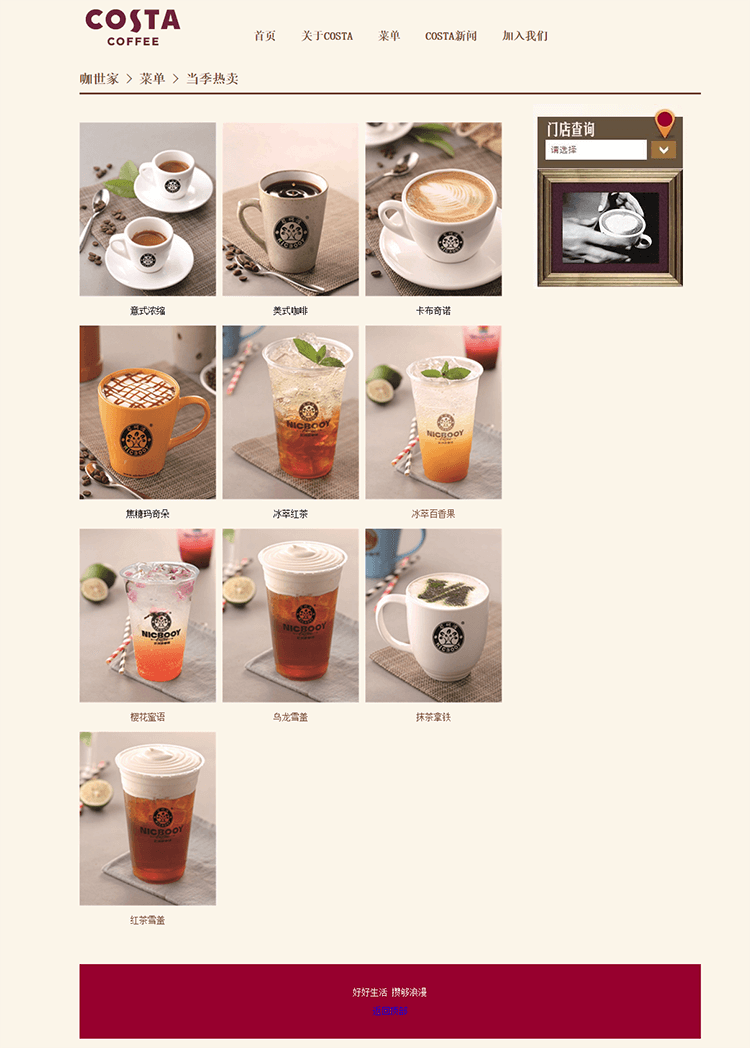View the 冰萃百香果 drink tile
Viewport: 750px width, 1048px height.
point(433,412)
